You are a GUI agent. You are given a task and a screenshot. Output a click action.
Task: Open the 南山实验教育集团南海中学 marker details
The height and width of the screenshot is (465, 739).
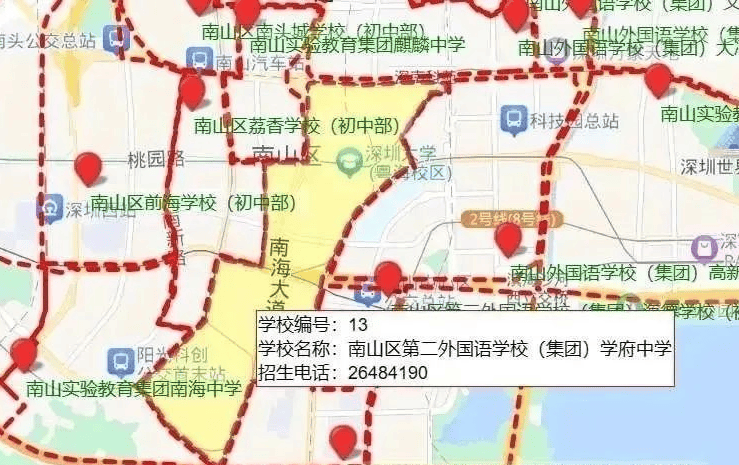[23, 354]
